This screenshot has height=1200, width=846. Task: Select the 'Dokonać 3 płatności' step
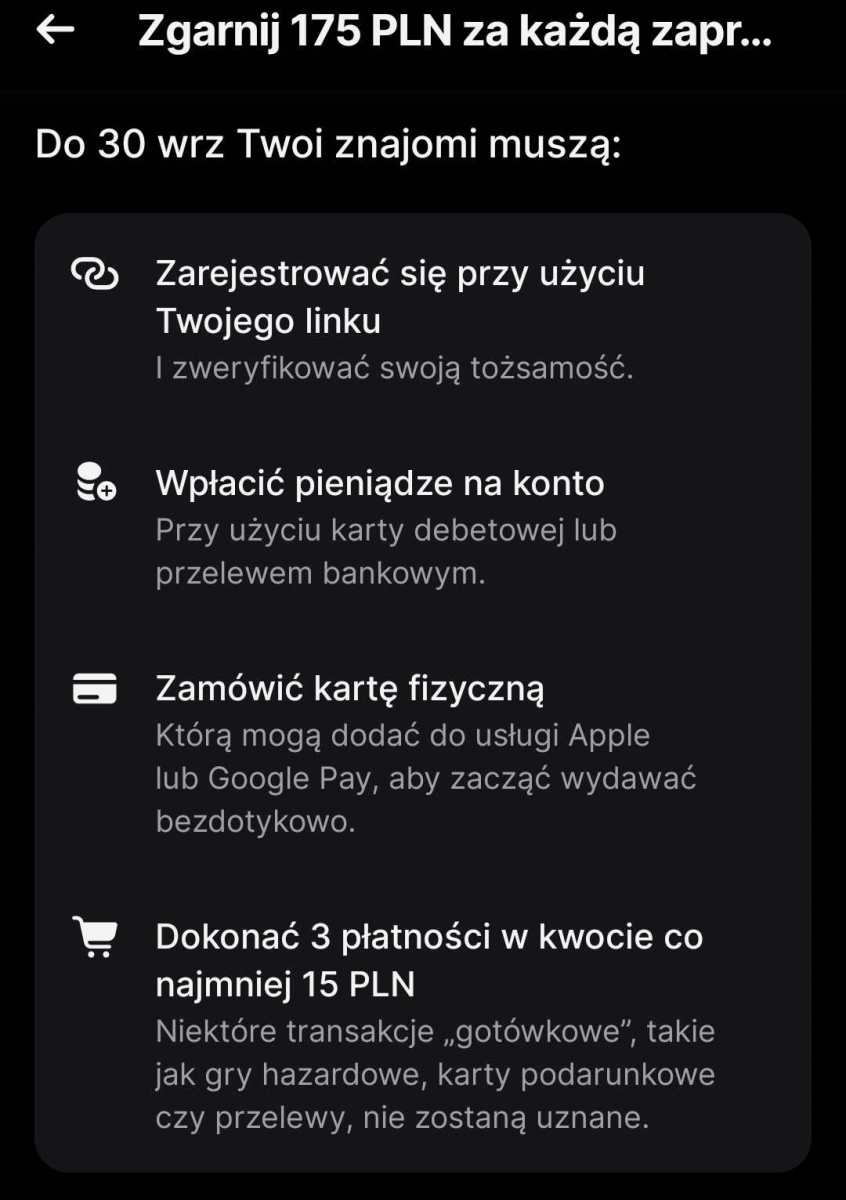point(430,960)
